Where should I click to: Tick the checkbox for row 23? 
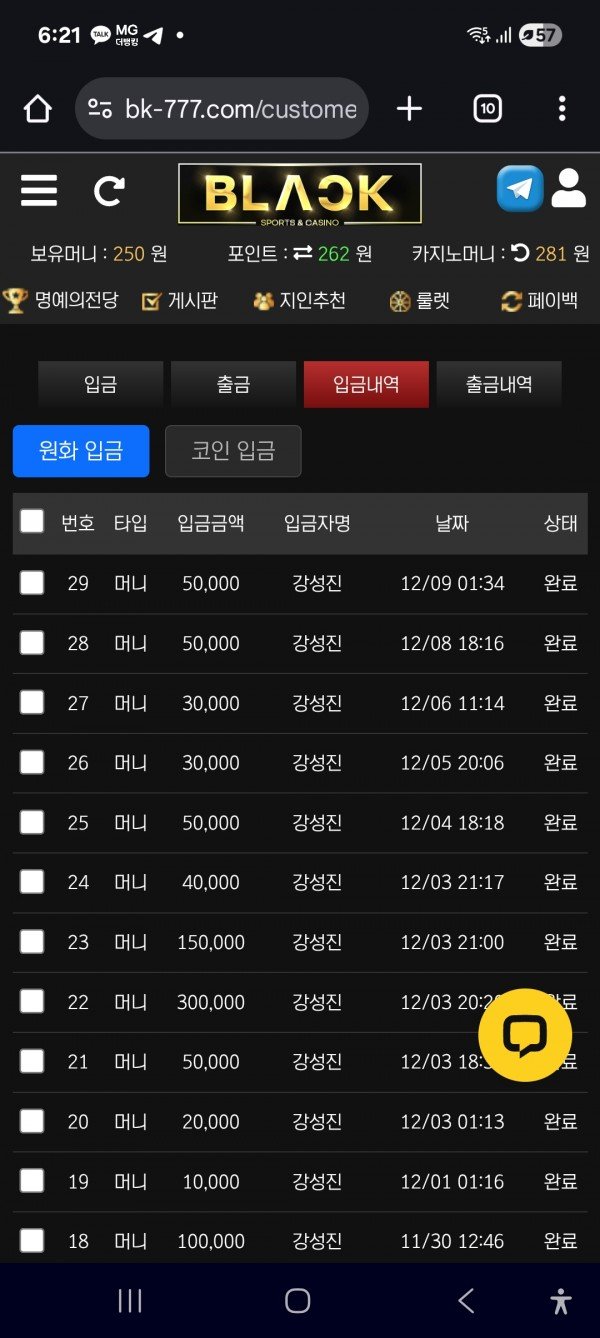pos(32,942)
